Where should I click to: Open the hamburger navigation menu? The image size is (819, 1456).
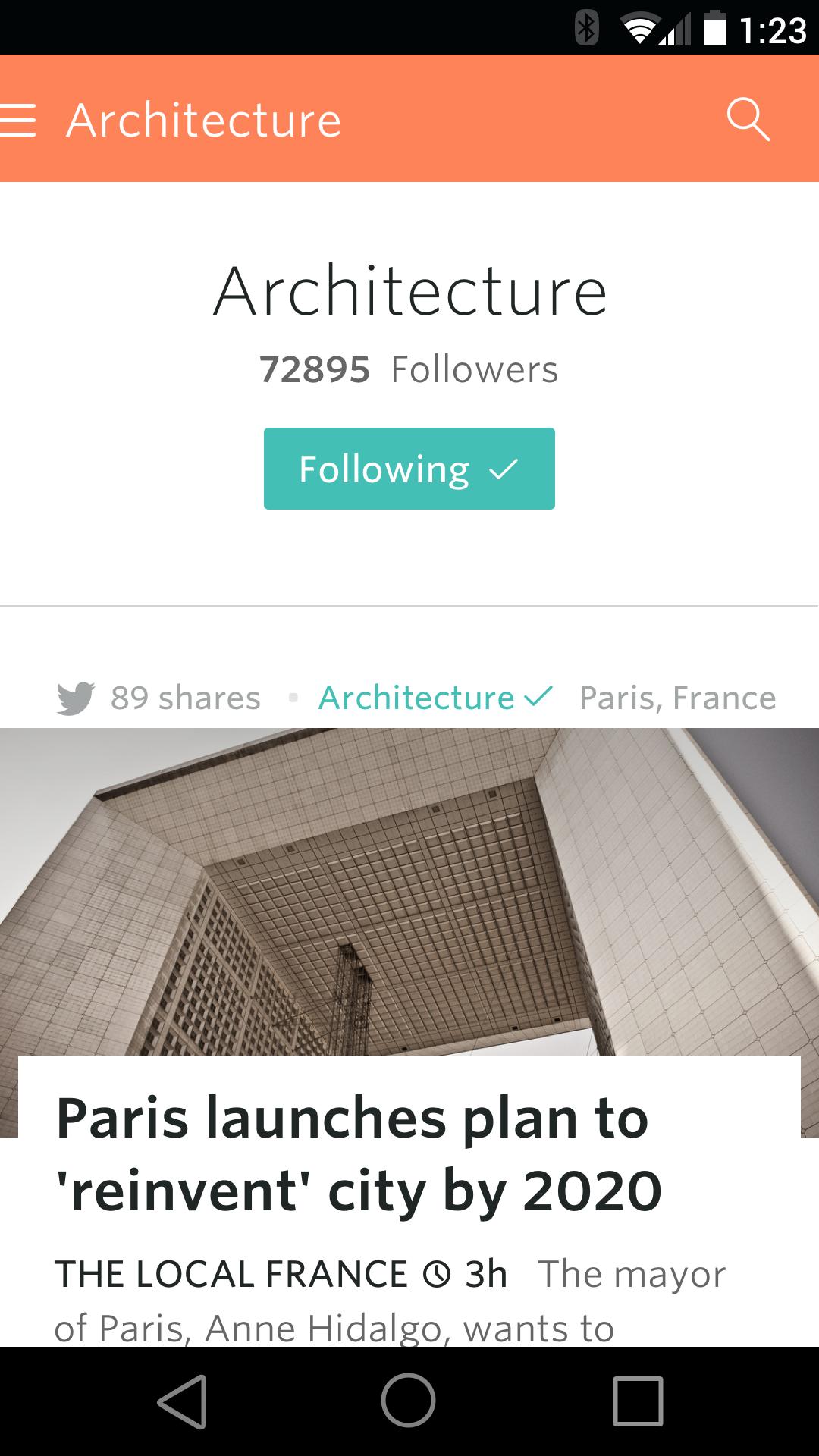(x=18, y=120)
